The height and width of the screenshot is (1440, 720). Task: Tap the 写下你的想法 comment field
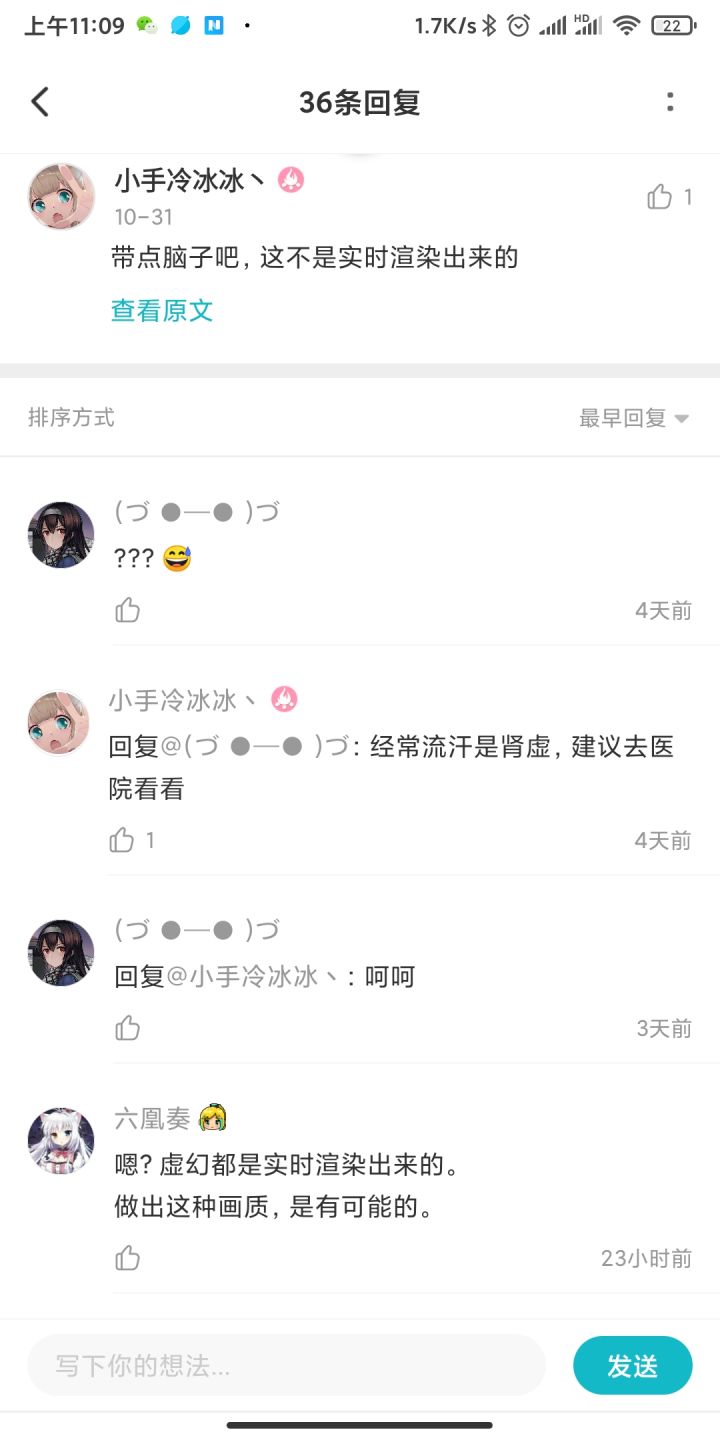tap(286, 1365)
